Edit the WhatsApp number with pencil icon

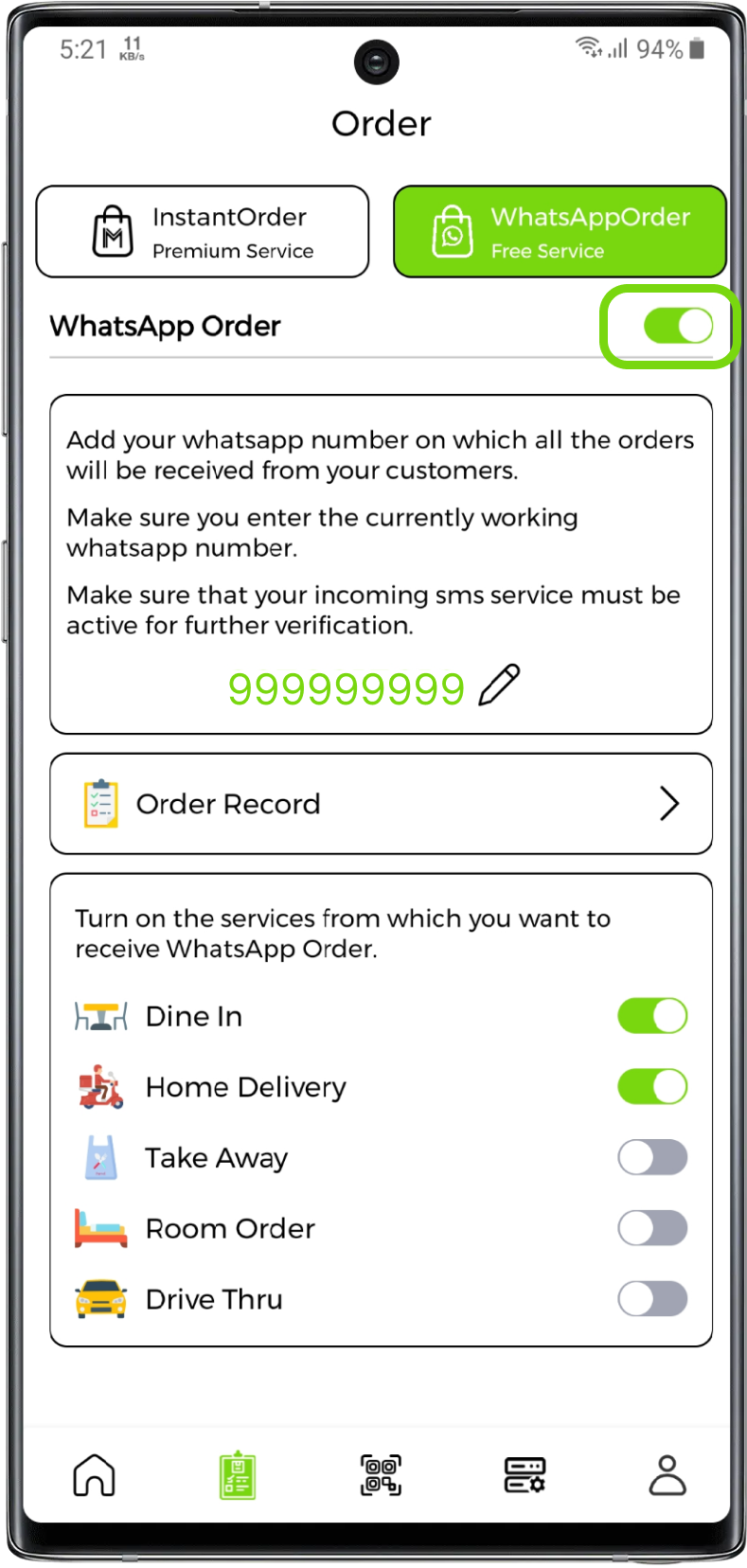click(x=499, y=686)
